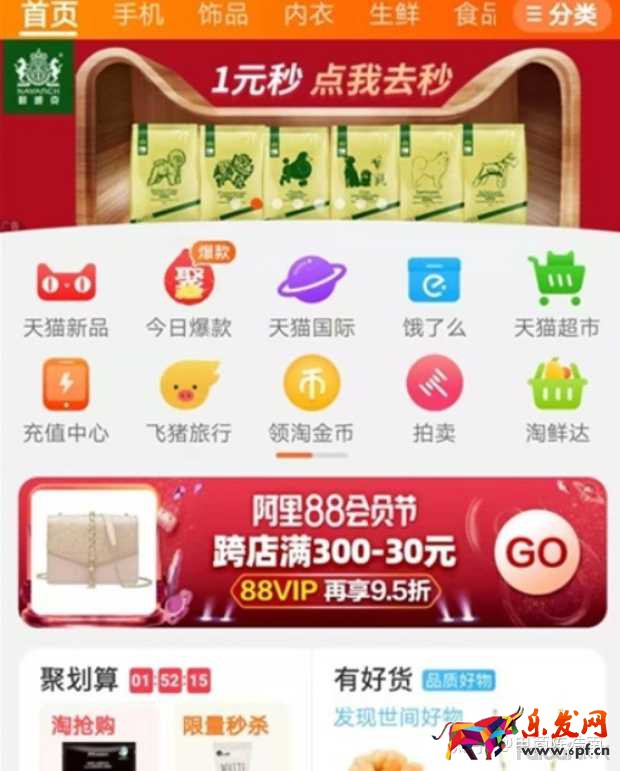Open the 聚划算 section

78,681
